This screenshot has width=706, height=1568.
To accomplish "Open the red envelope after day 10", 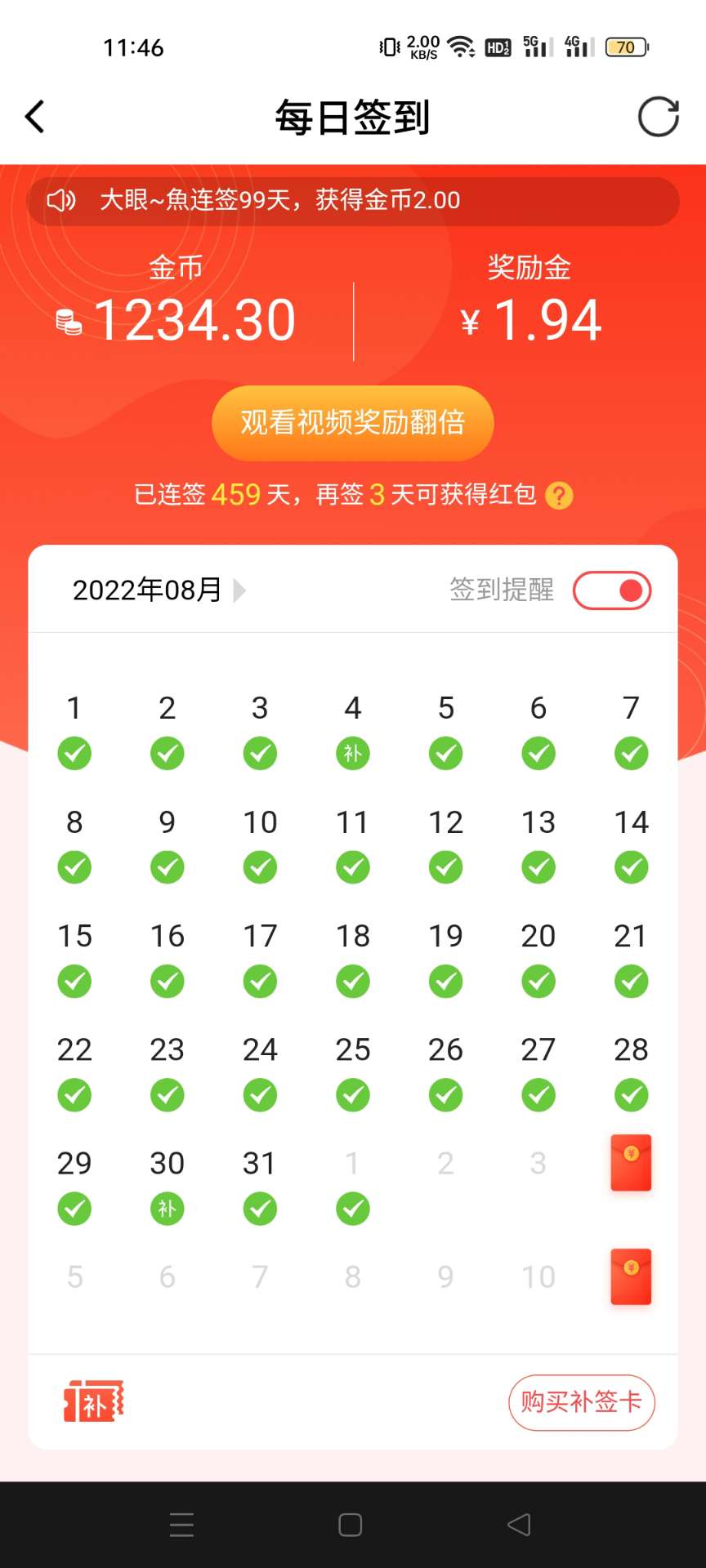I will [631, 1276].
